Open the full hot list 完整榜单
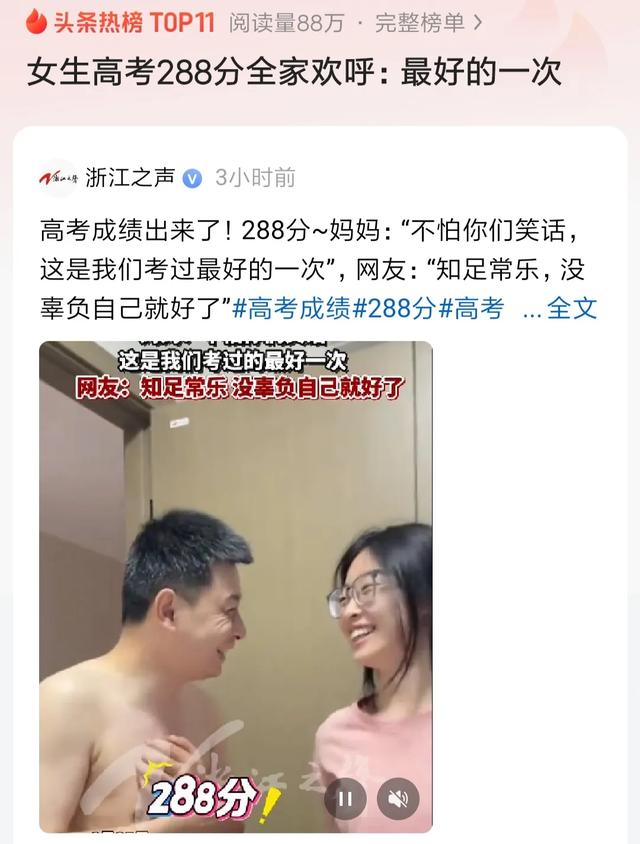This screenshot has height=844, width=640. [x=430, y=21]
